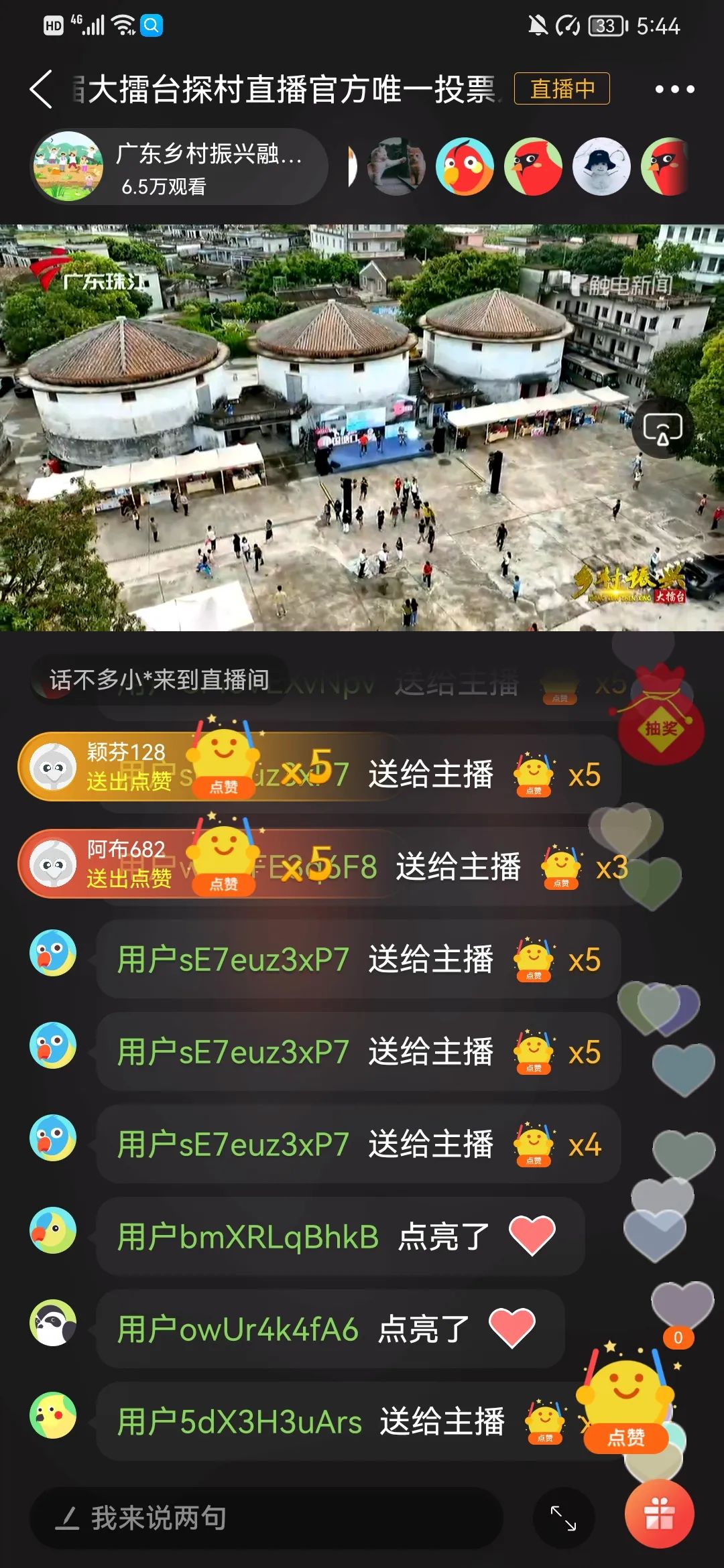Expand video to fullscreen
The image size is (724, 1568).
click(563, 1518)
